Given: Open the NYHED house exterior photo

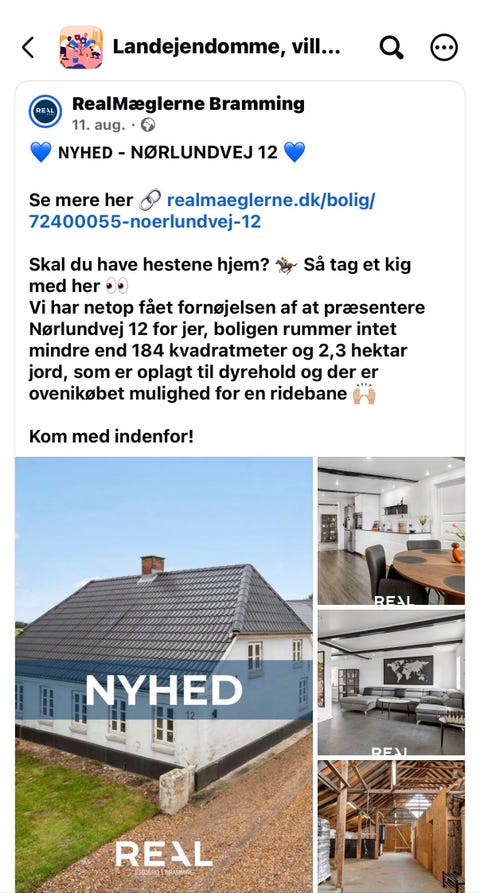Looking at the screenshot, I should coord(164,674).
